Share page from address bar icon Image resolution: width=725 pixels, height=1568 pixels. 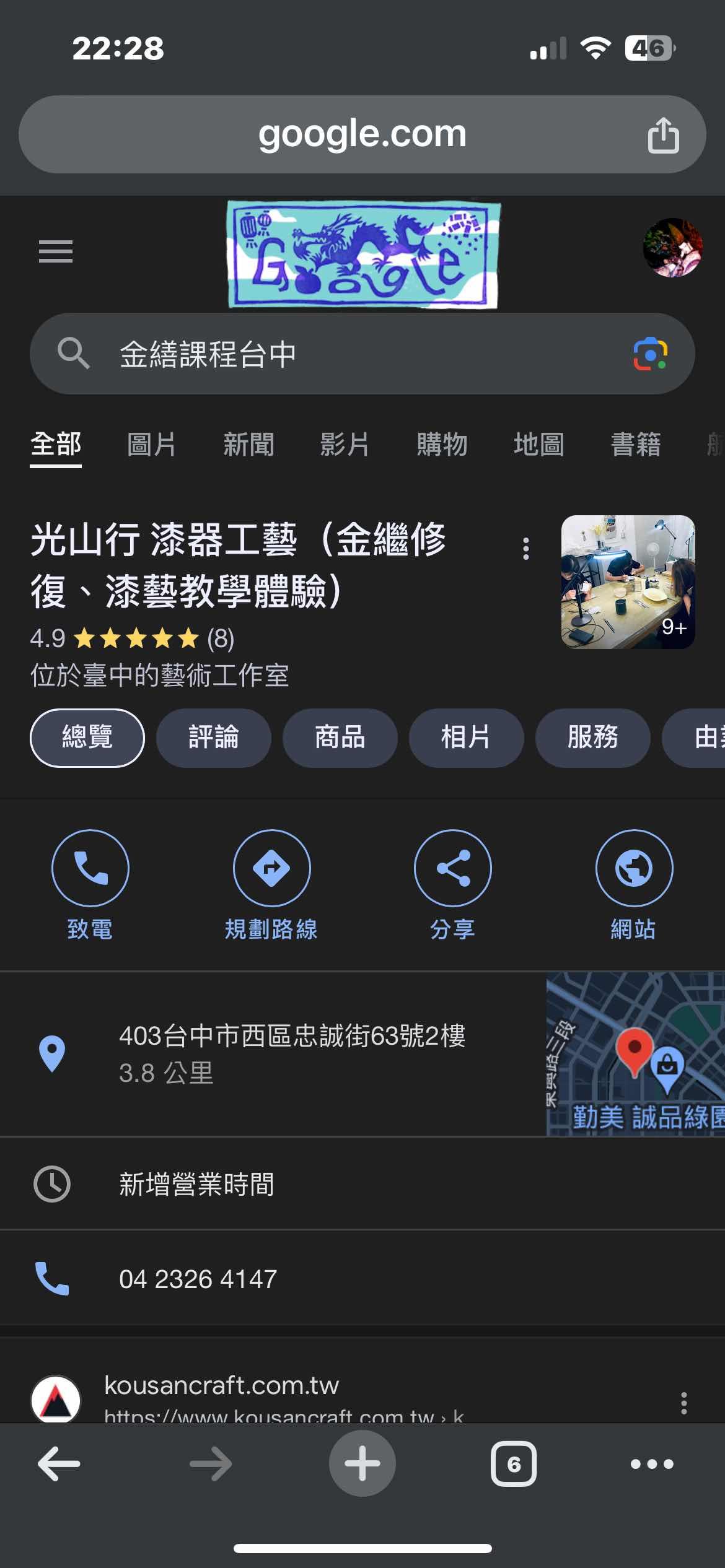pyautogui.click(x=663, y=135)
